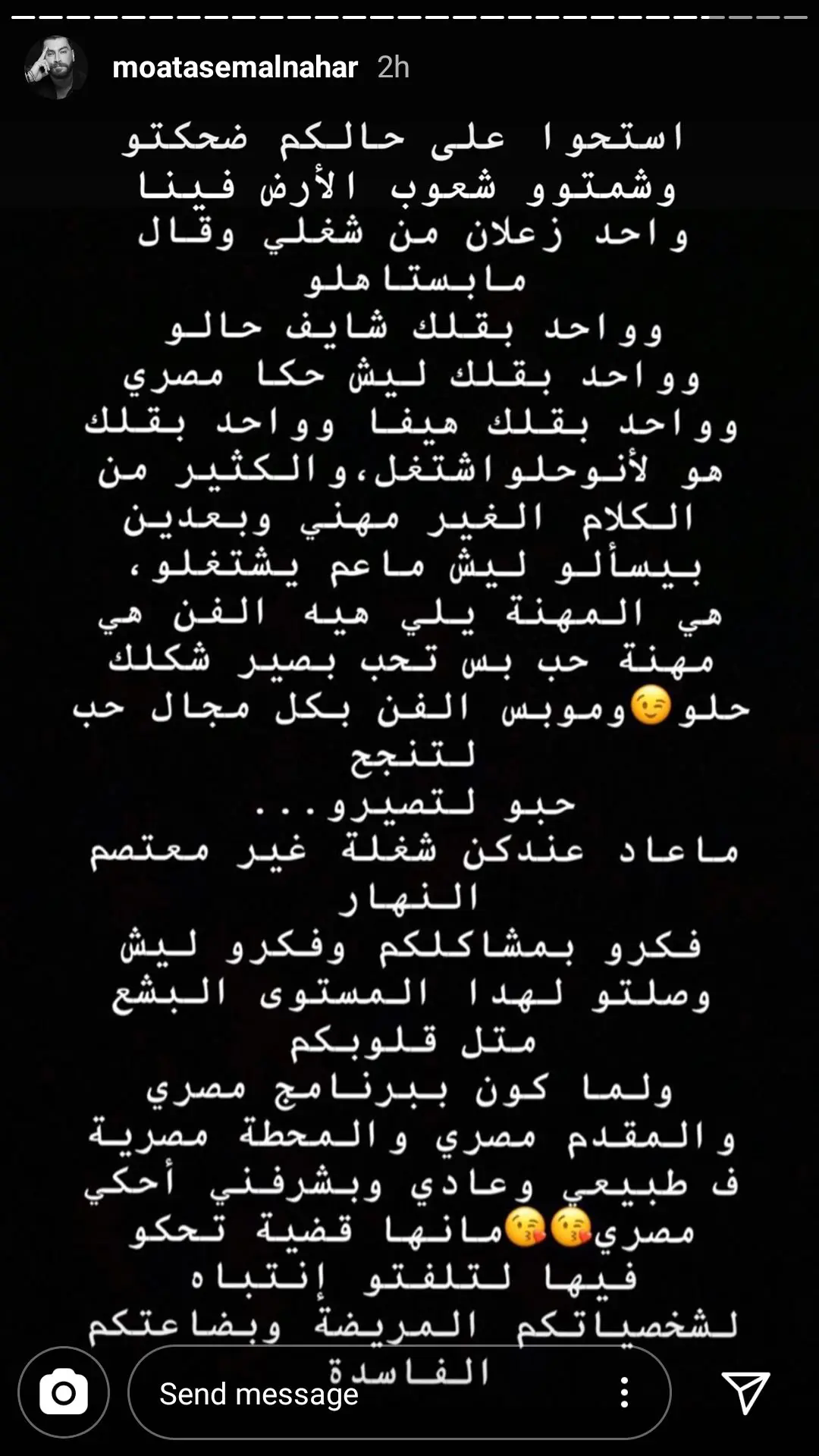Share this story via paper plane
Image resolution: width=819 pixels, height=1456 pixels.
(x=746, y=1392)
